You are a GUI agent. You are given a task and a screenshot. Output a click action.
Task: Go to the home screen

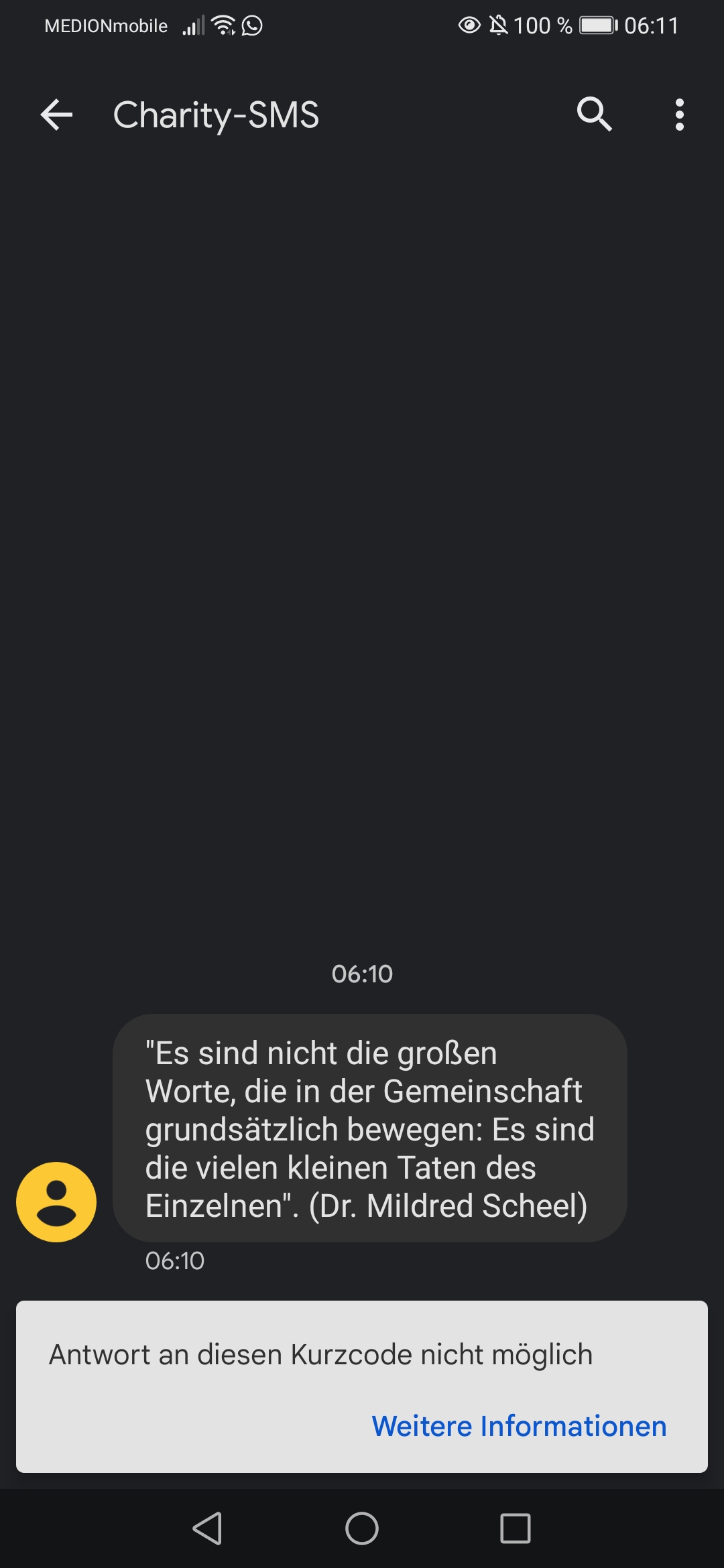362,1528
